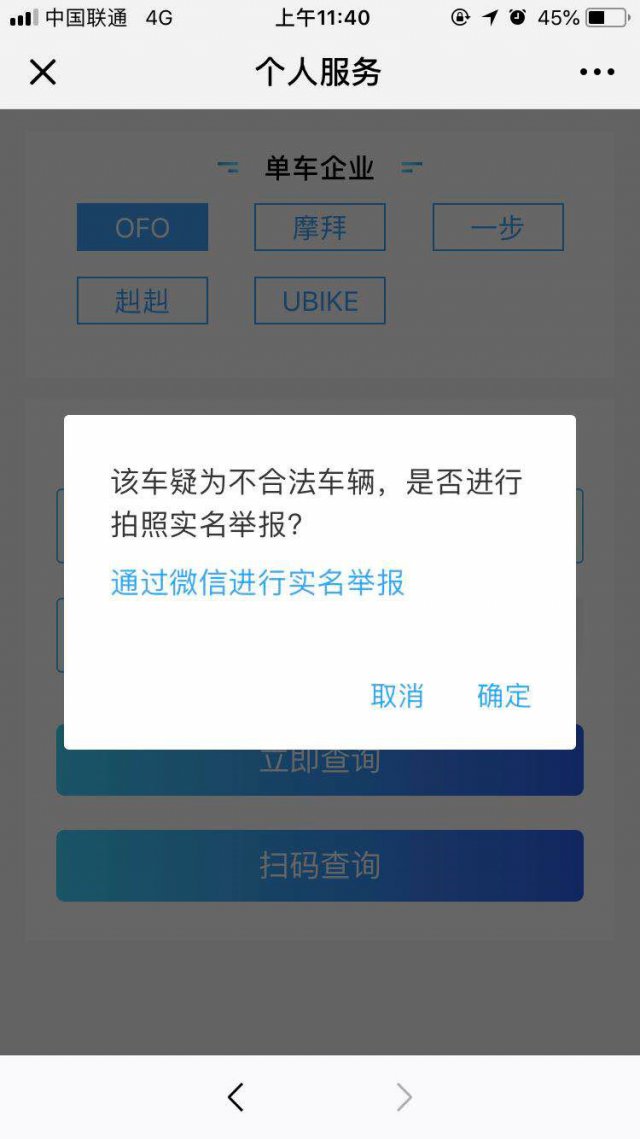Screen dimensions: 640x1139
Task: Confirm the report with 确定
Action: point(503,696)
